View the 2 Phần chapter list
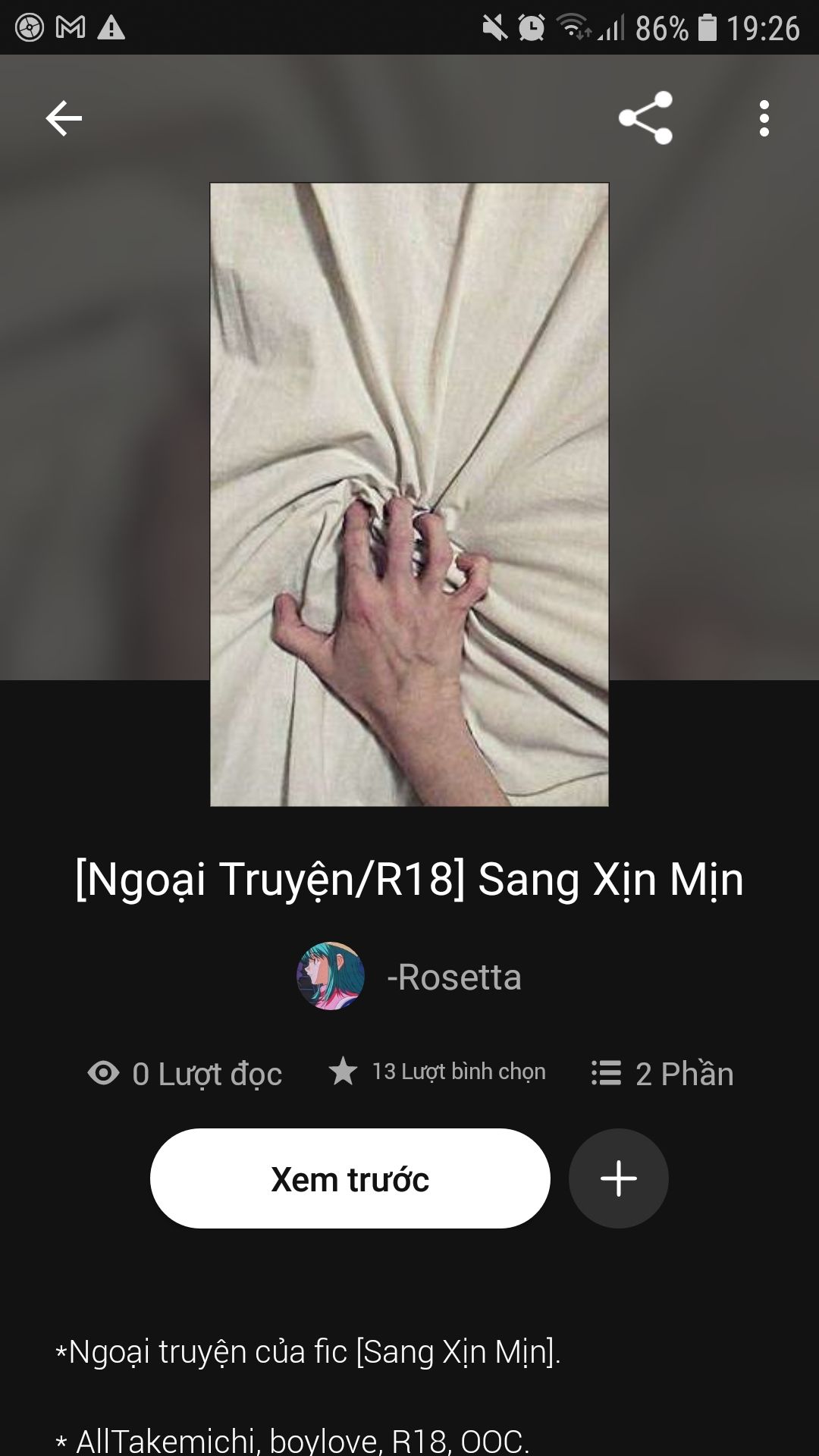Image resolution: width=819 pixels, height=1456 pixels. (x=663, y=1074)
